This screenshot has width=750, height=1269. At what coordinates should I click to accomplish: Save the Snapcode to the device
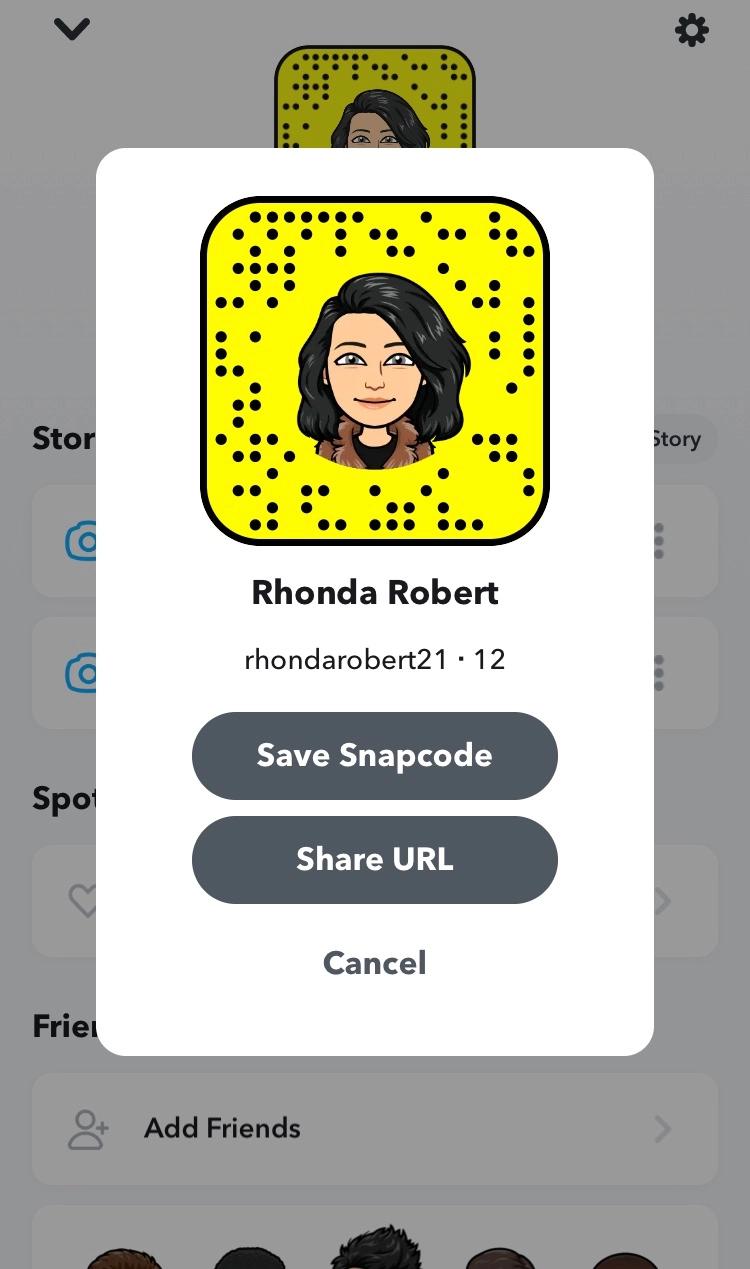[374, 755]
